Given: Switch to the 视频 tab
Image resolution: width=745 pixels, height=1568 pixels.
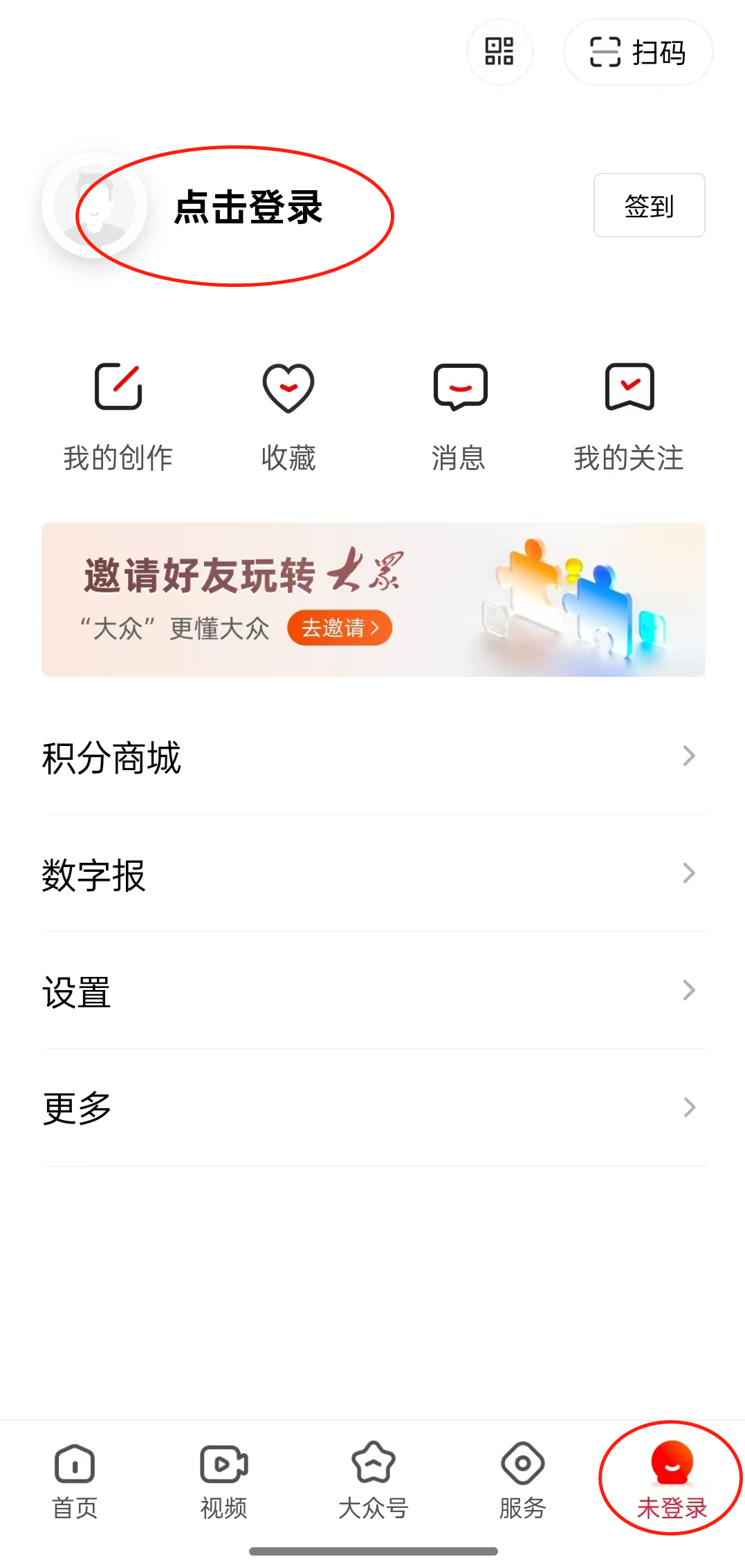Looking at the screenshot, I should click(224, 1481).
